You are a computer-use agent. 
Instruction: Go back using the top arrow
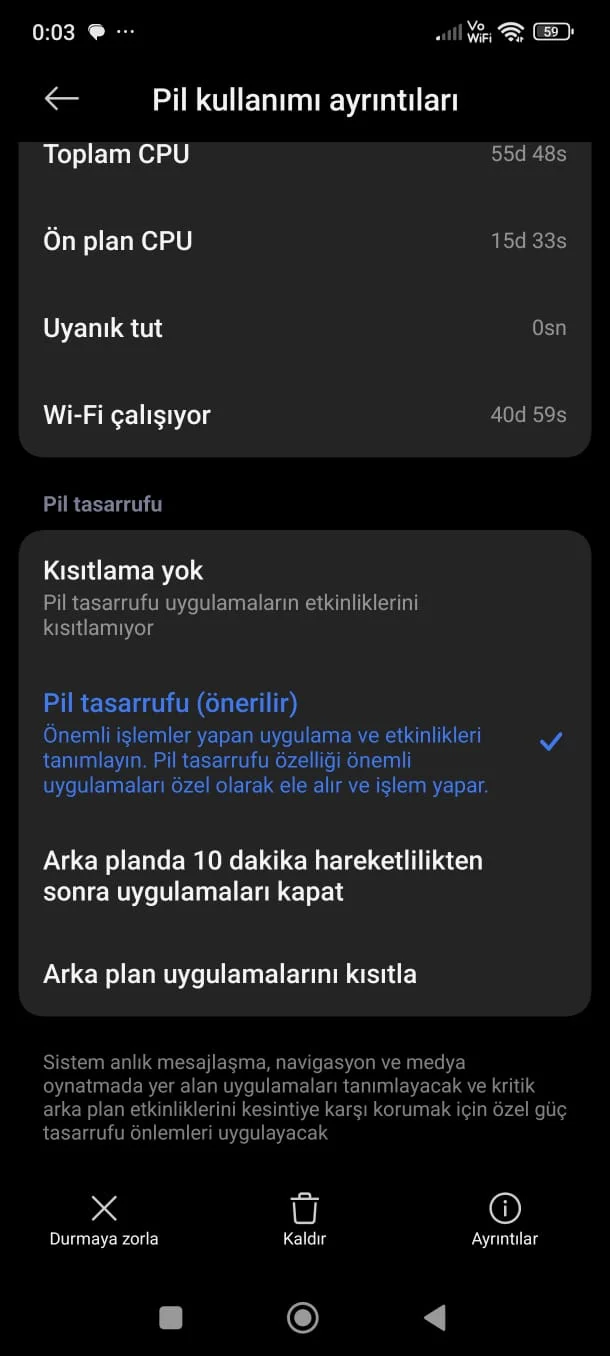click(62, 98)
